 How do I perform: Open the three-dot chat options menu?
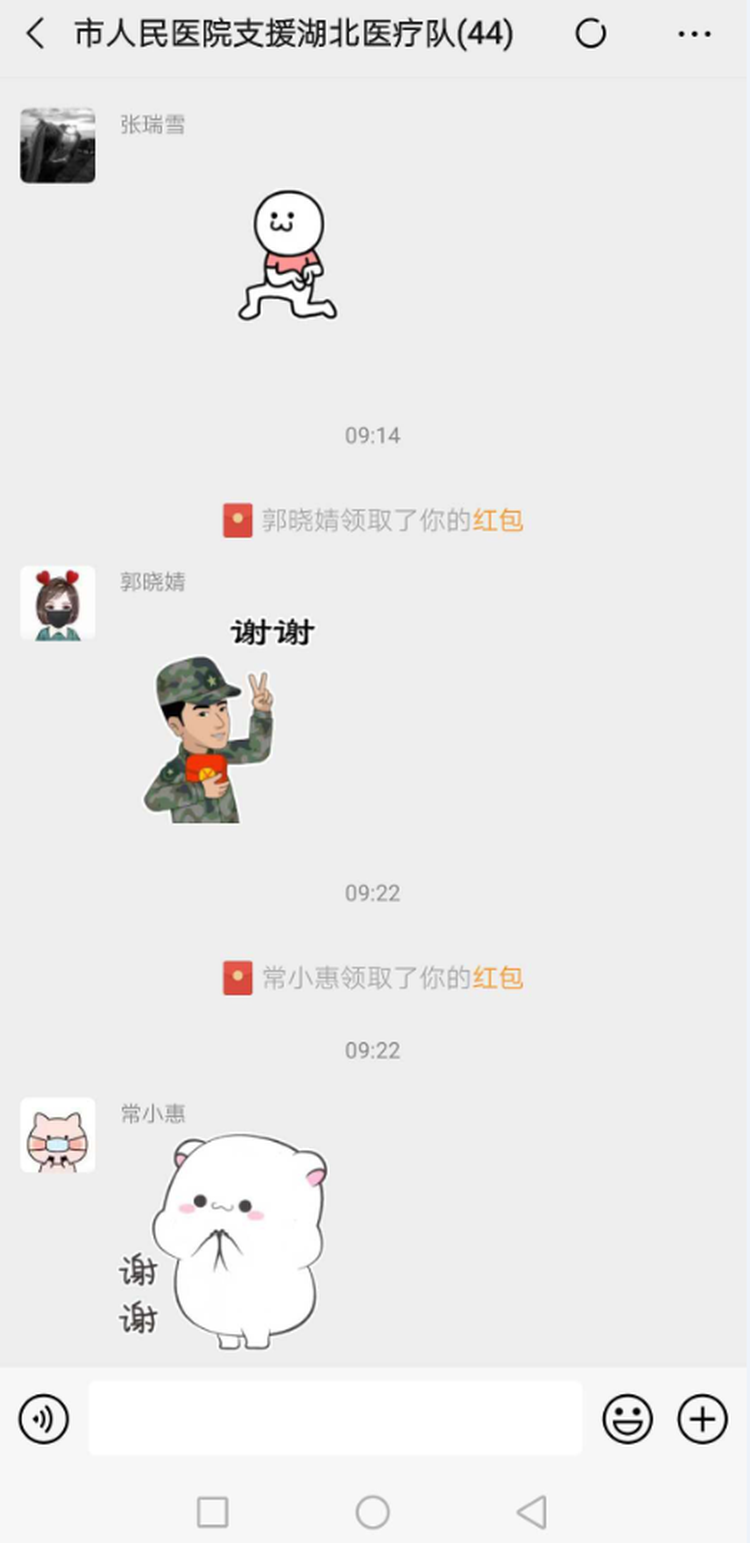coord(694,34)
